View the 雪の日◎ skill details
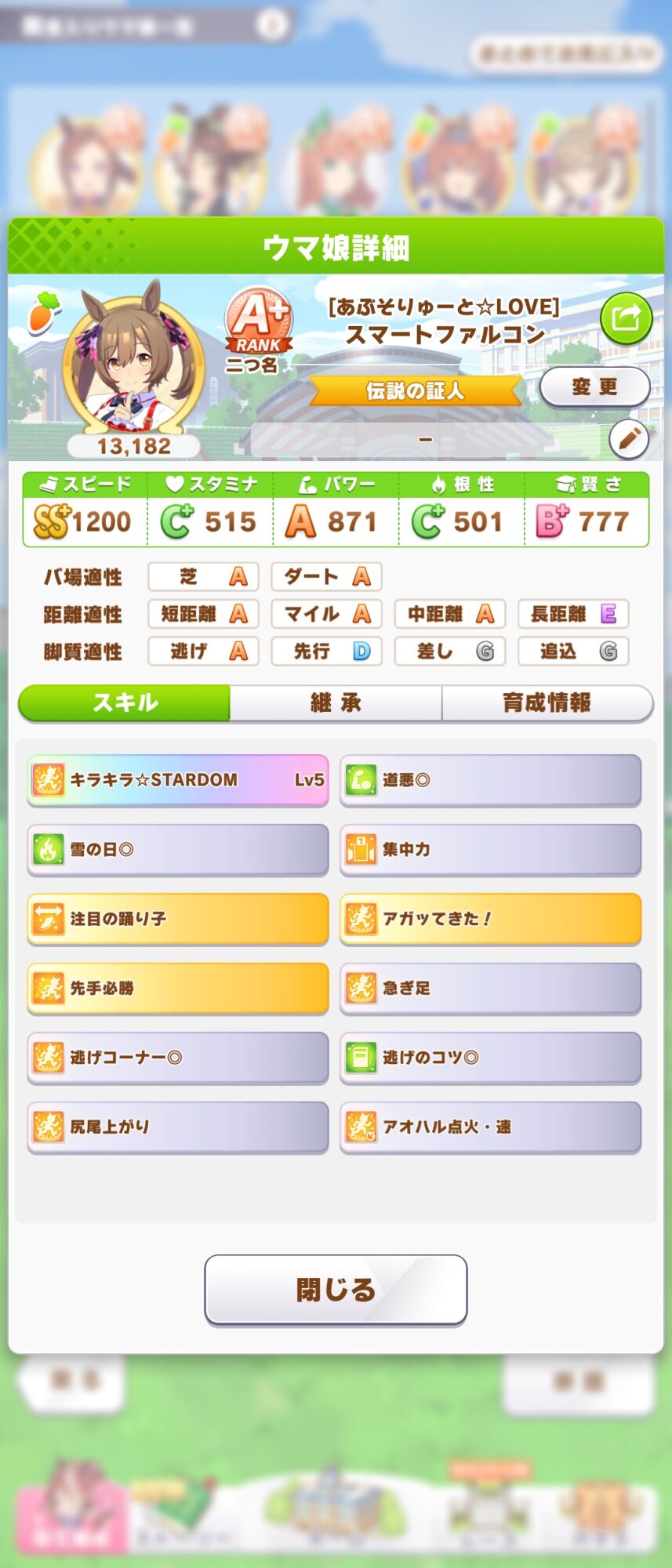672x1568 pixels. (178, 849)
